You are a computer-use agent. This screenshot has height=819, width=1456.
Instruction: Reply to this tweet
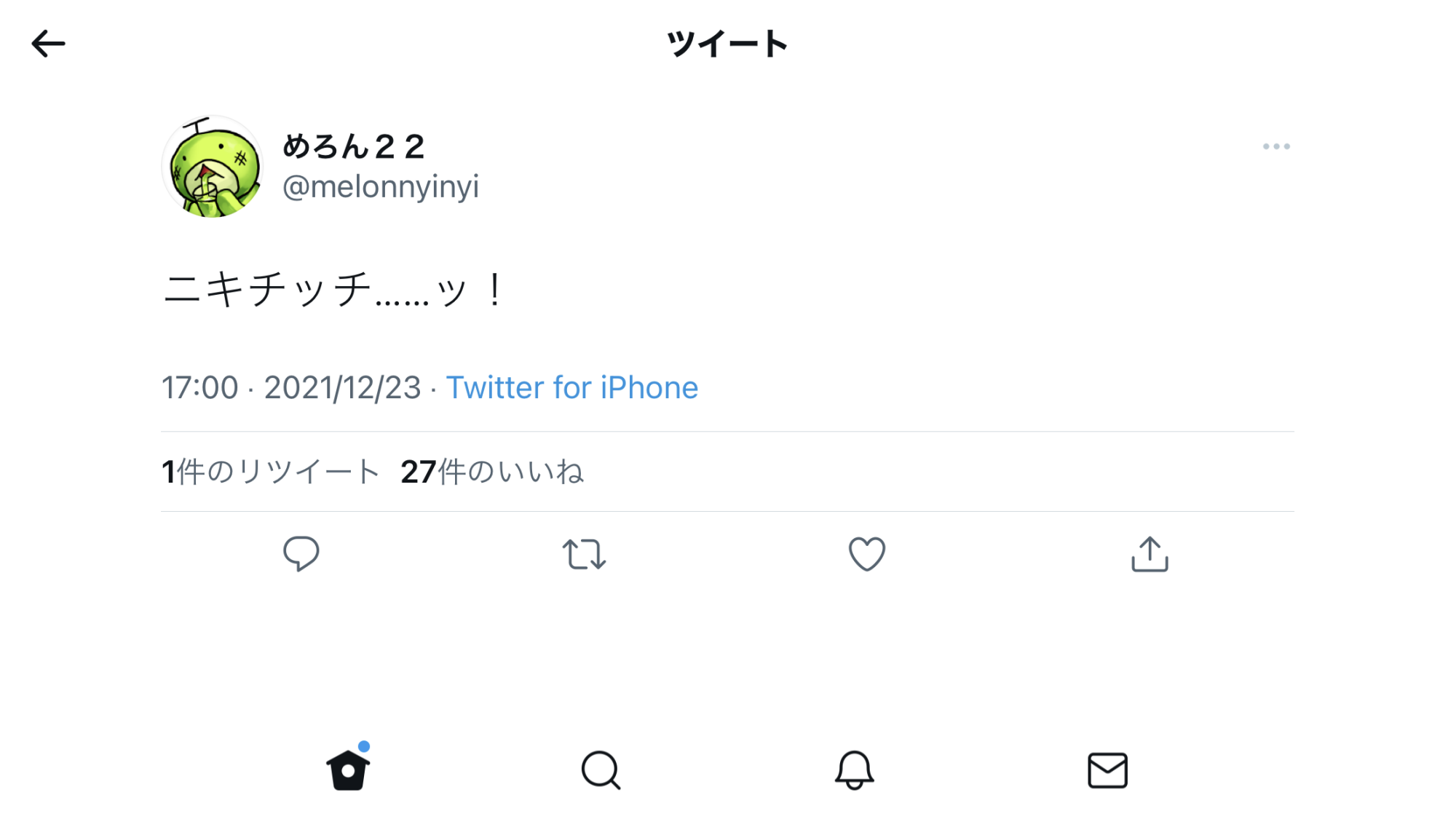301,554
